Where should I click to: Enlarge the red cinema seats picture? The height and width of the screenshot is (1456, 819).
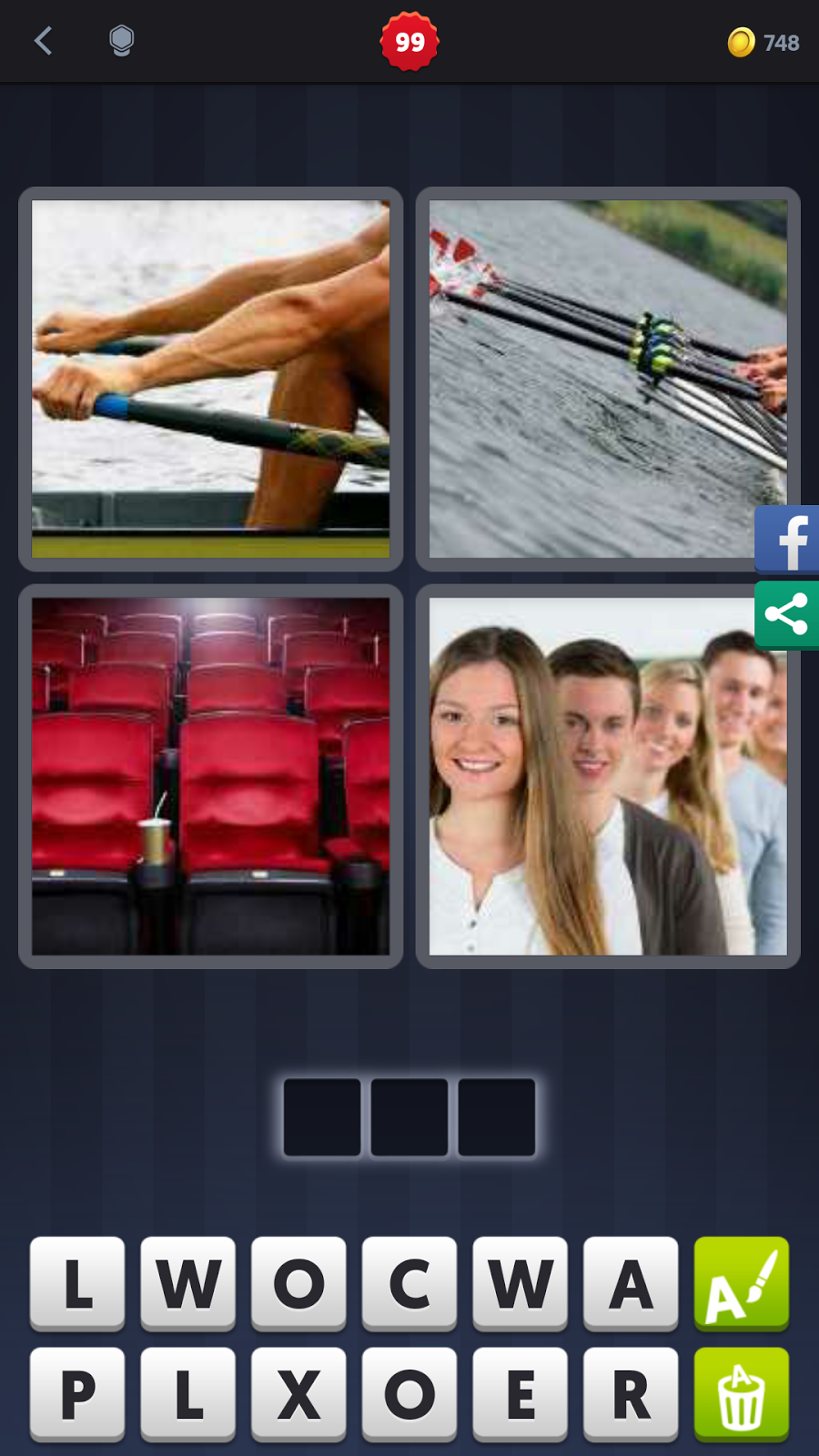[x=210, y=776]
